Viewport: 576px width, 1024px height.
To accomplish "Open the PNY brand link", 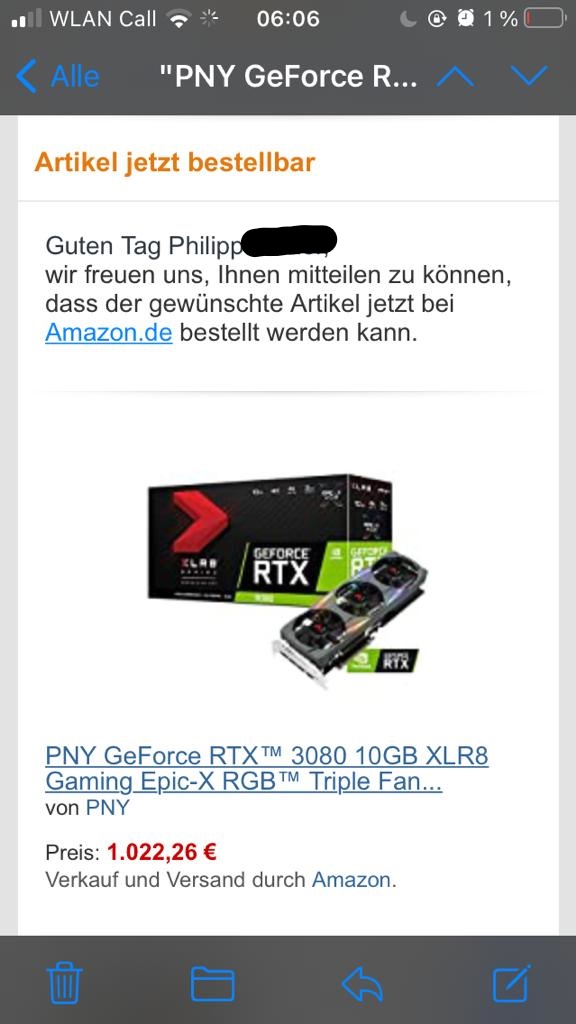I will click(108, 808).
